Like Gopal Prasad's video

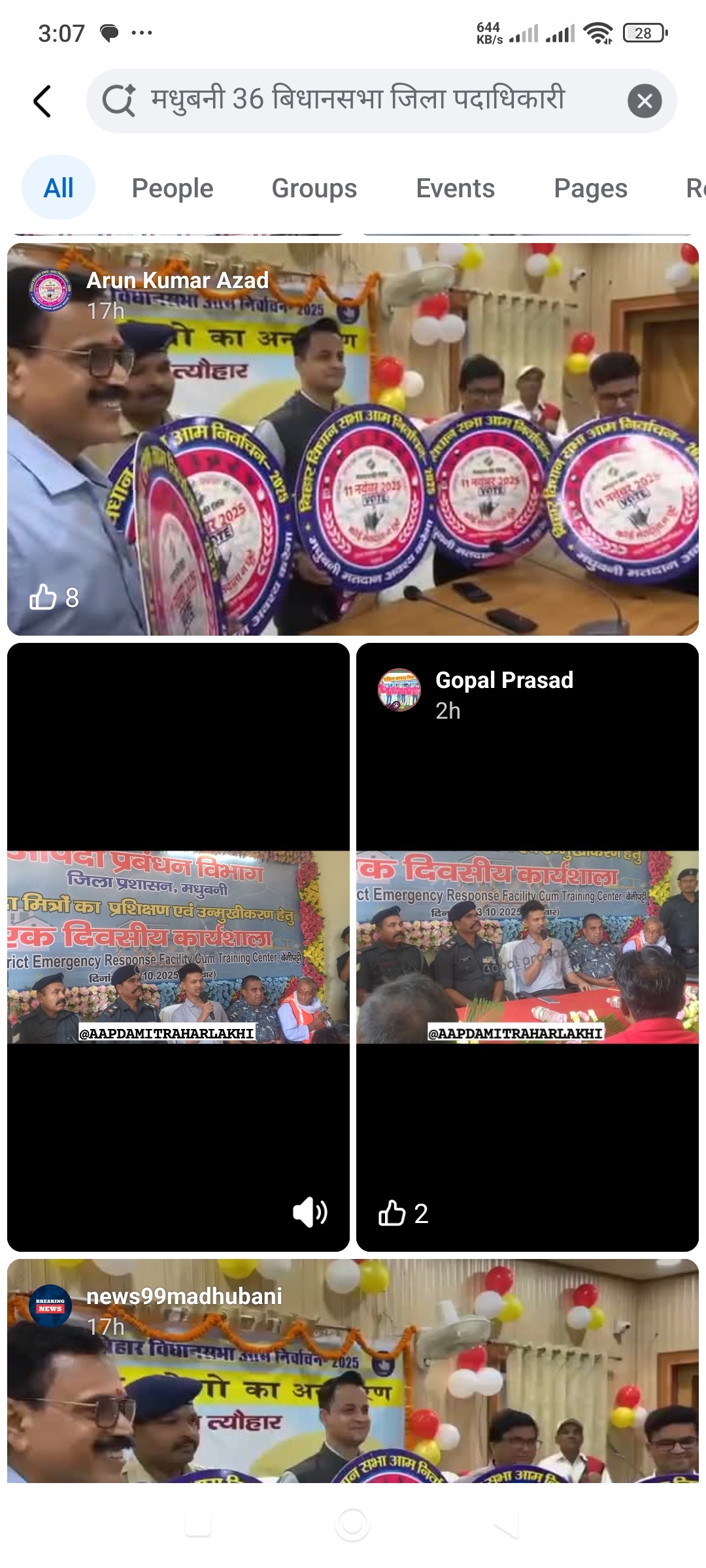click(x=392, y=1213)
